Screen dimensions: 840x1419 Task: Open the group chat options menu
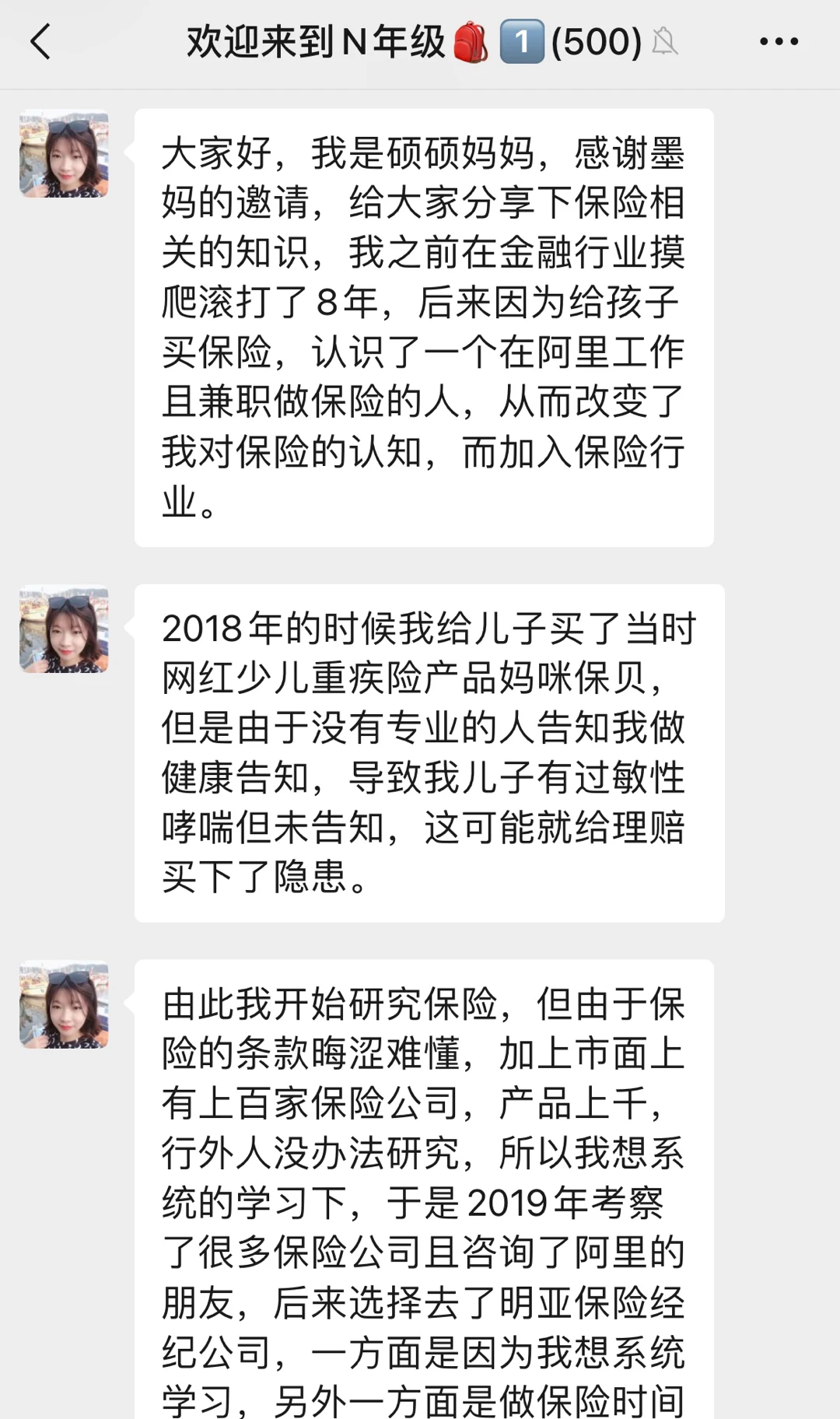779,42
